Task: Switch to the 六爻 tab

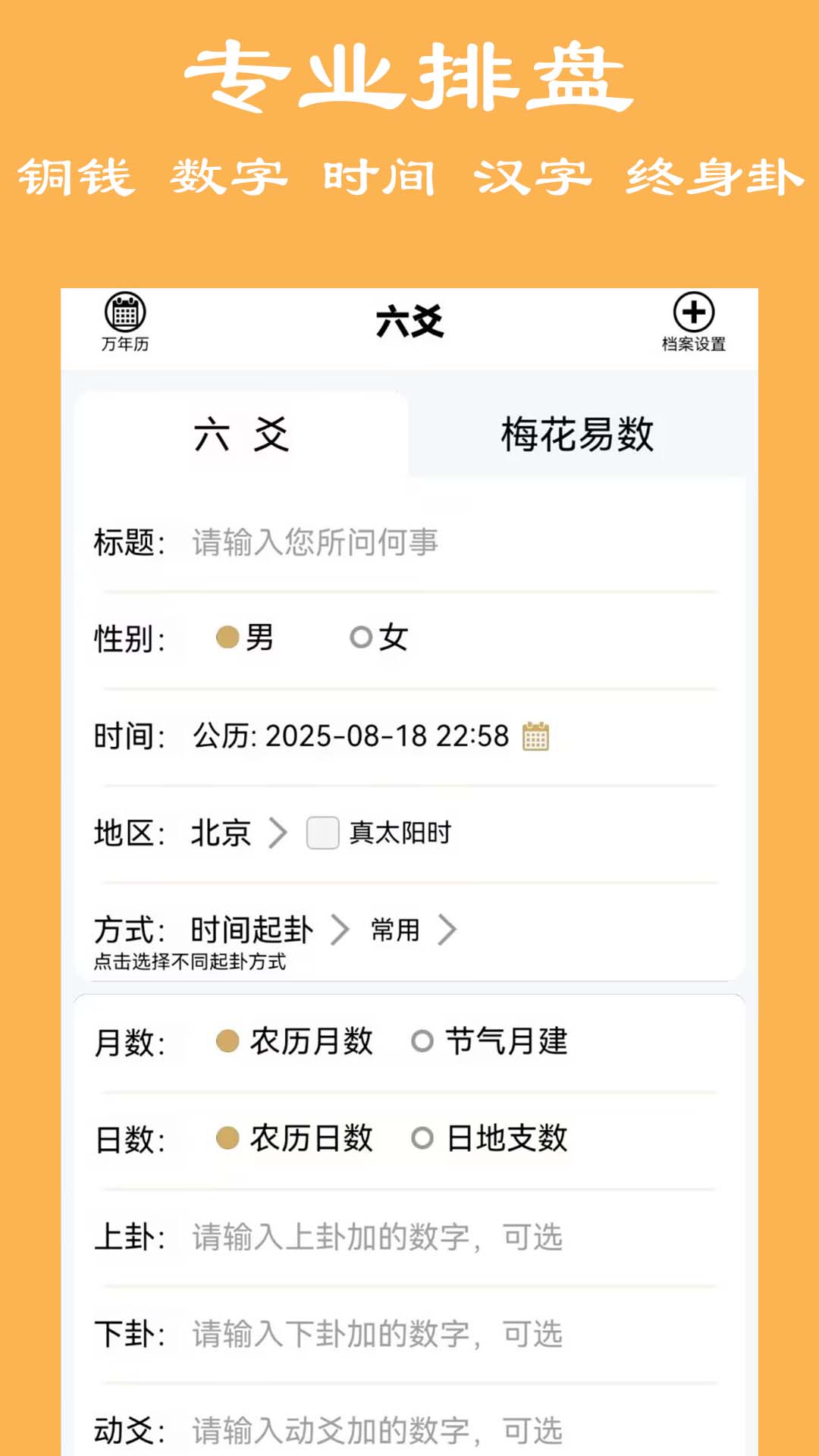Action: (243, 433)
